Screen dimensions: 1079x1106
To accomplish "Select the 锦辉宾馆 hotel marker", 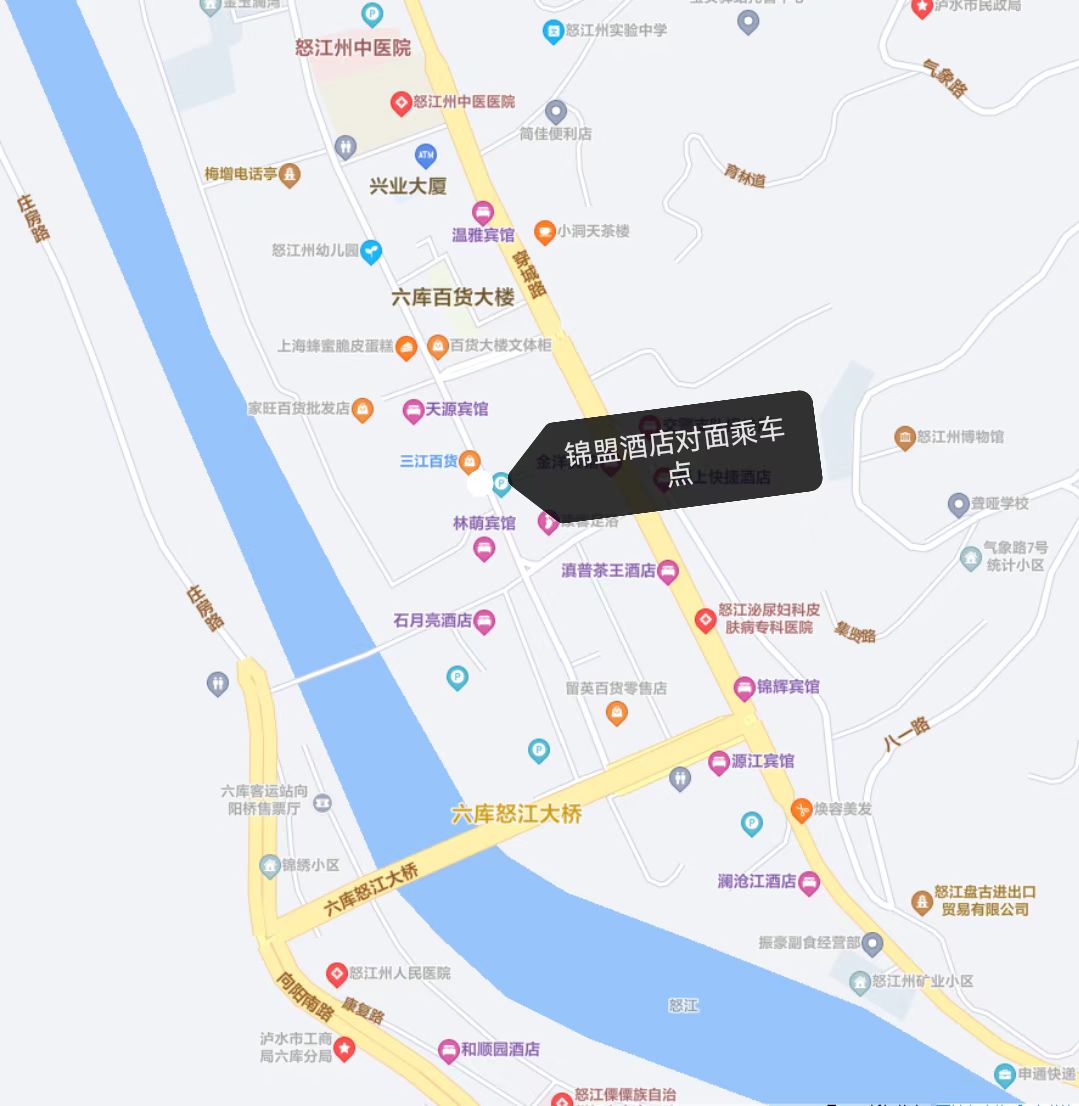I will point(745,687).
